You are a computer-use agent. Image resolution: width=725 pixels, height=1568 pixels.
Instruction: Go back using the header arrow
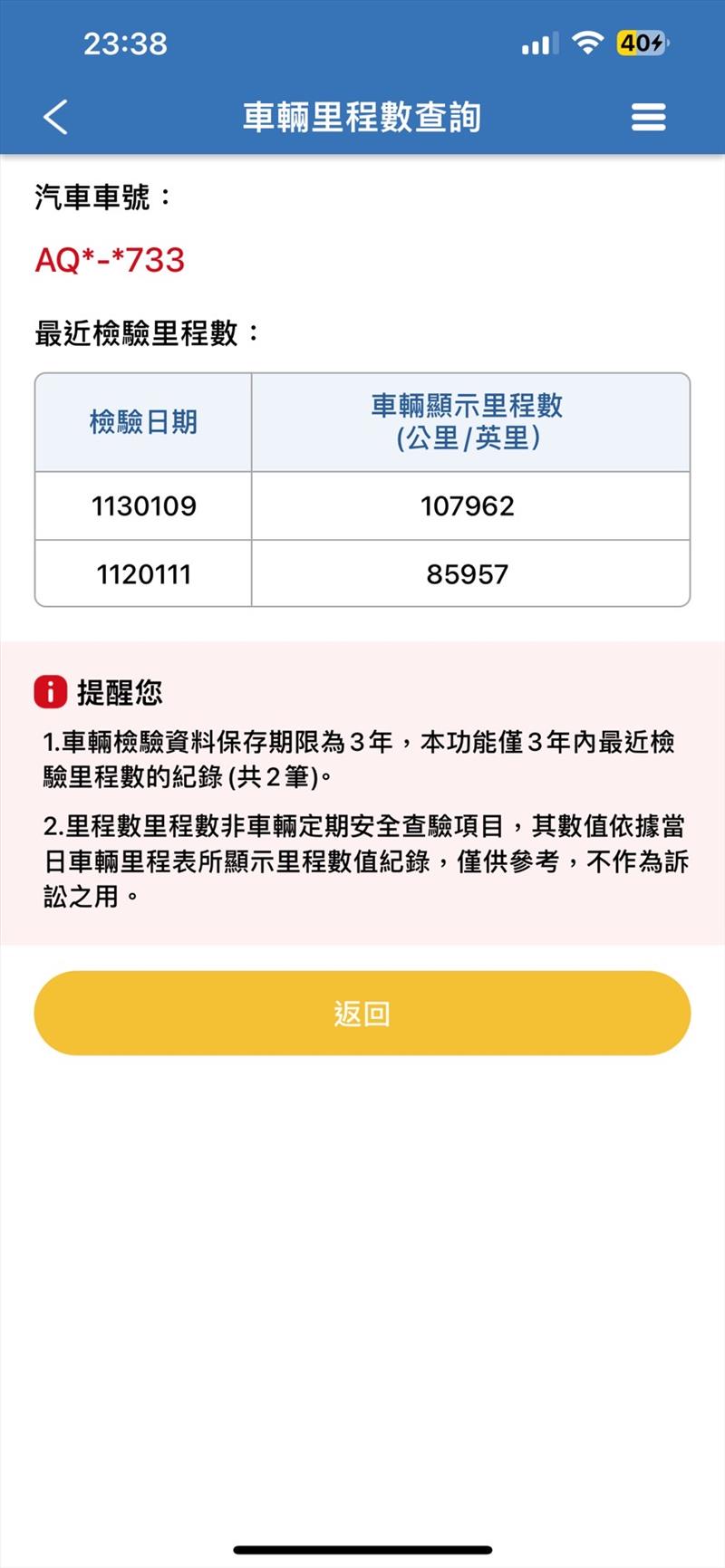55,117
